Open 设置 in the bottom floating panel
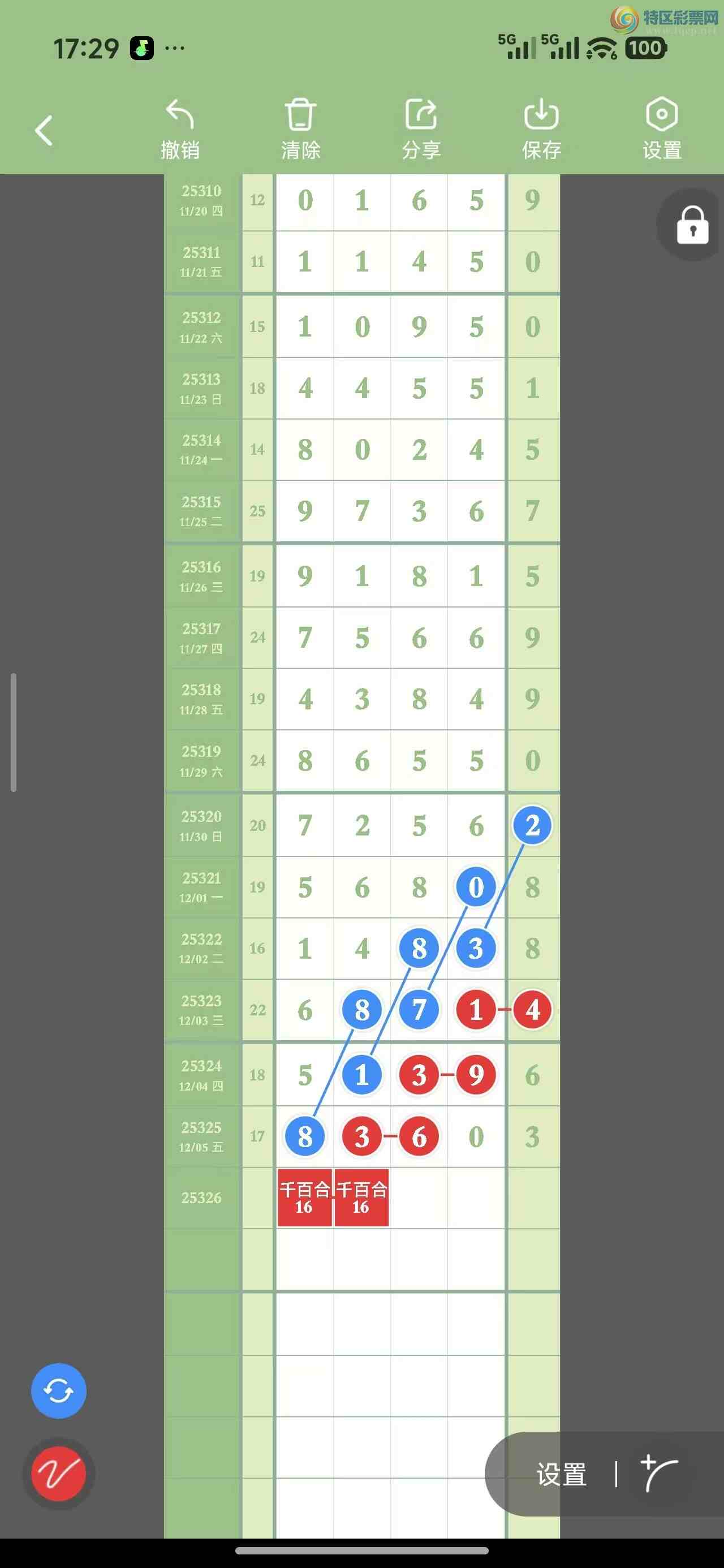Screen dimensions: 724x1568 coord(561,1474)
